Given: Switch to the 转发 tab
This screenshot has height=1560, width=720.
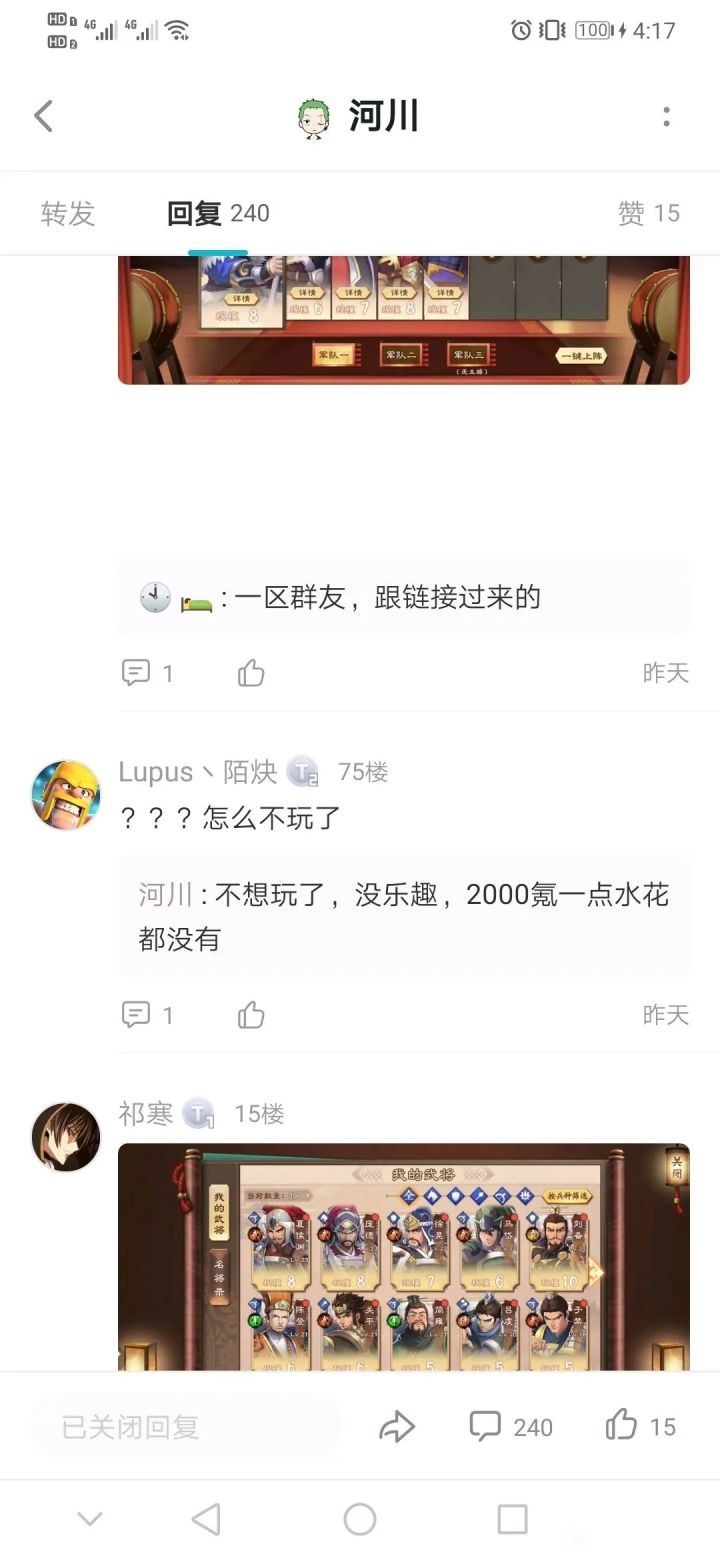Looking at the screenshot, I should pyautogui.click(x=67, y=213).
